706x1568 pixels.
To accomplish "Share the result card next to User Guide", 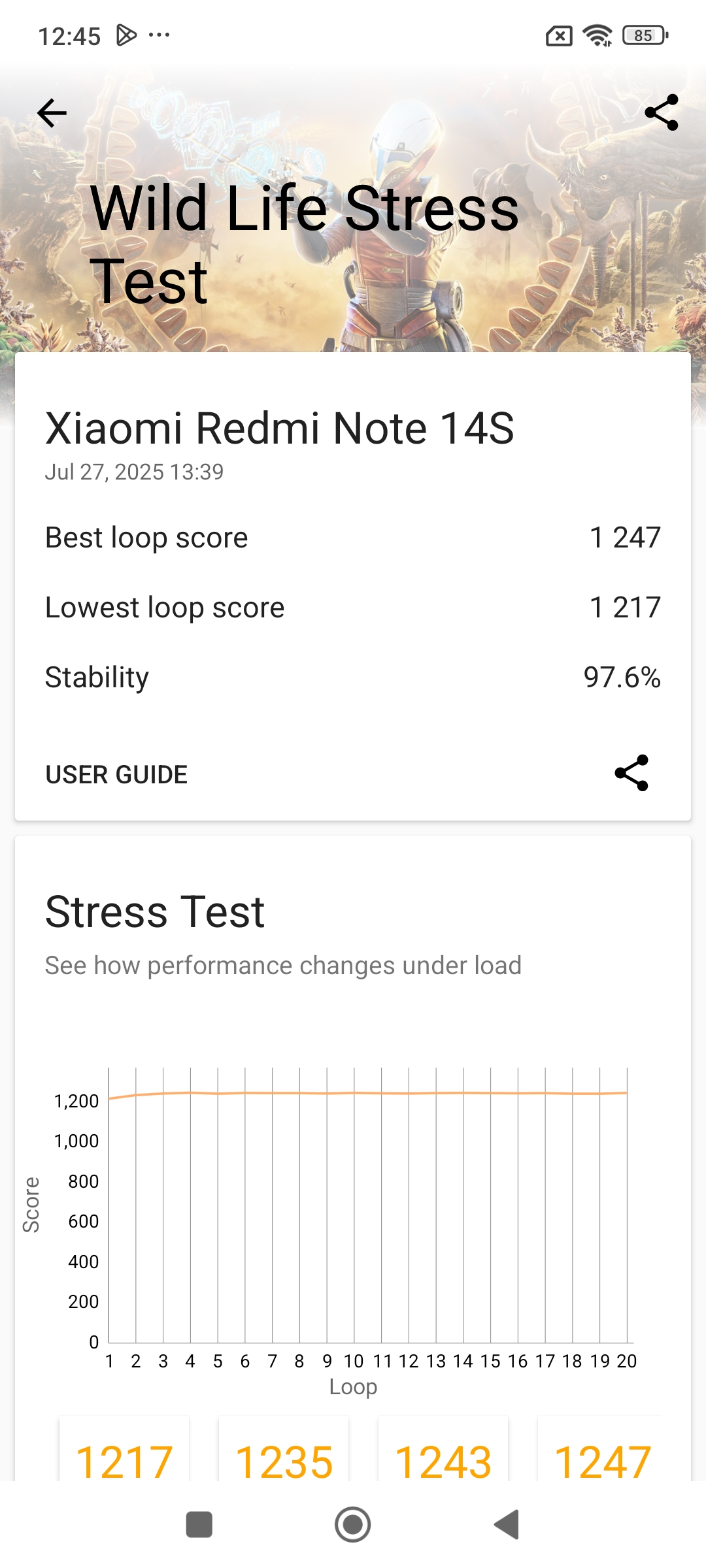I will (x=631, y=774).
